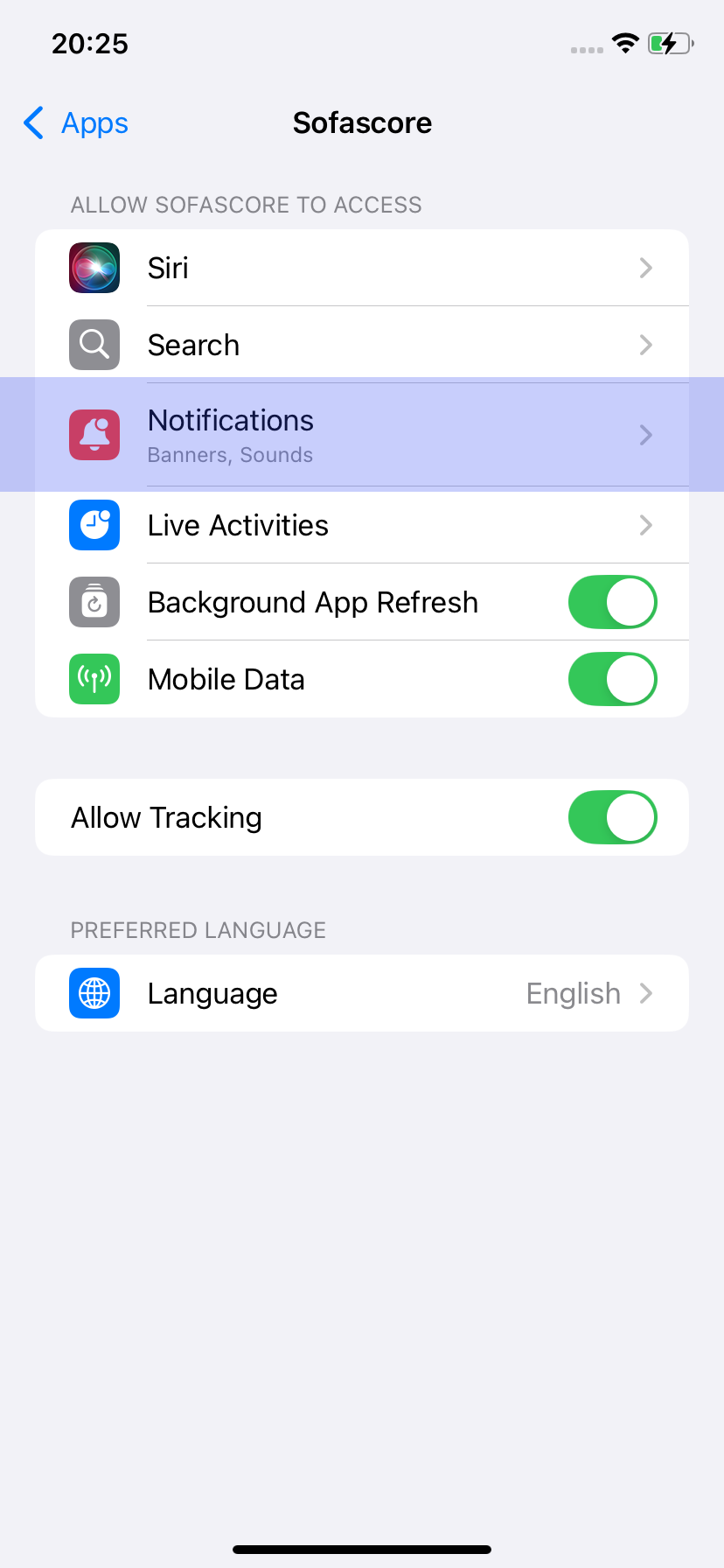Change the preferred Language
This screenshot has height=1568, width=724.
(x=361, y=993)
